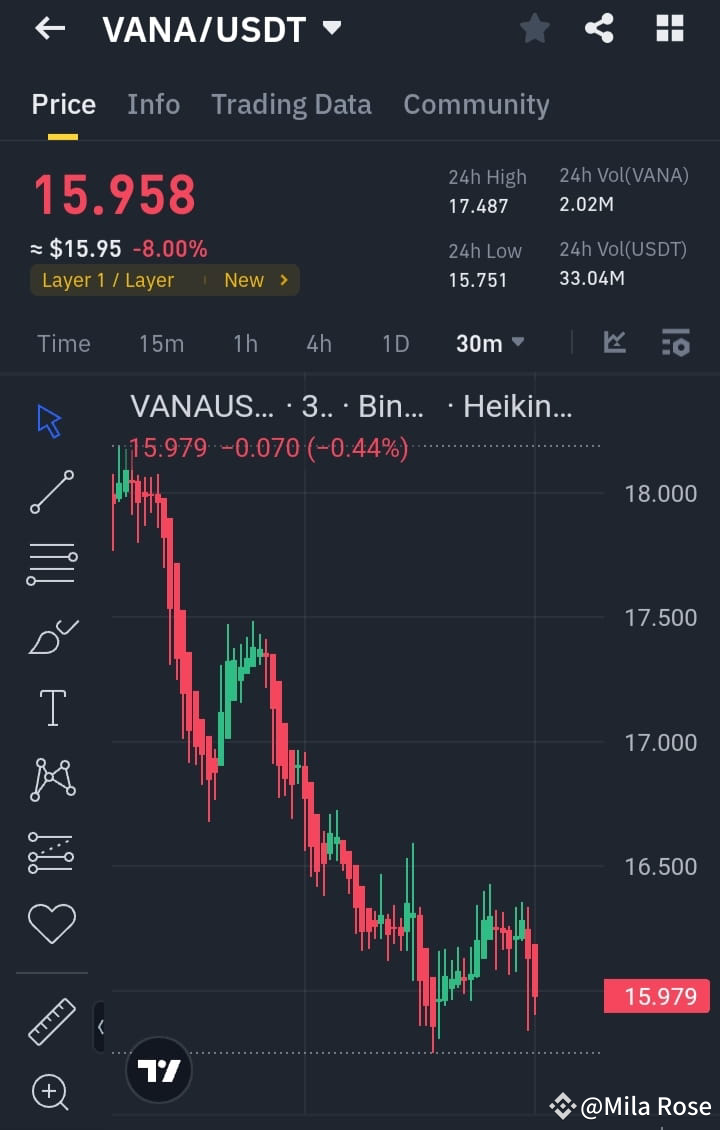Click the zoom-in magnifier tool
The width and height of the screenshot is (720, 1130).
50,1094
